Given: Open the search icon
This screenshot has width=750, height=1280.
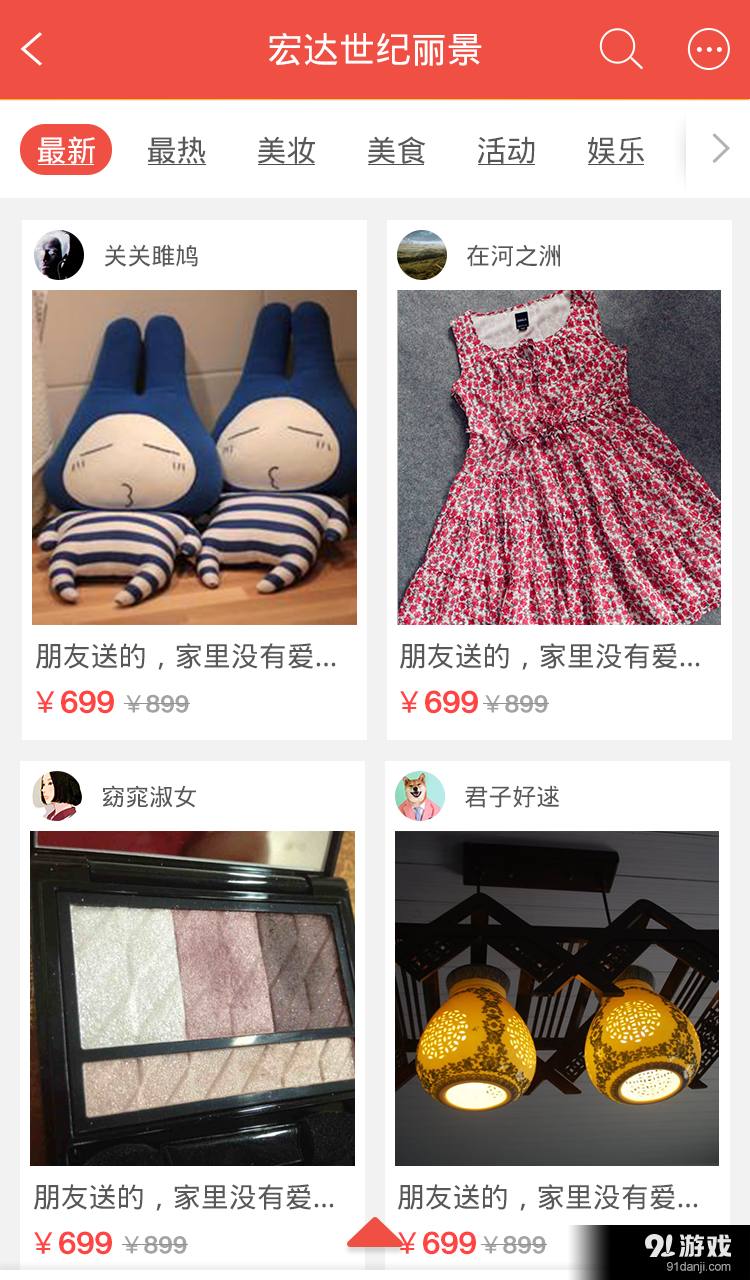Looking at the screenshot, I should (x=620, y=49).
